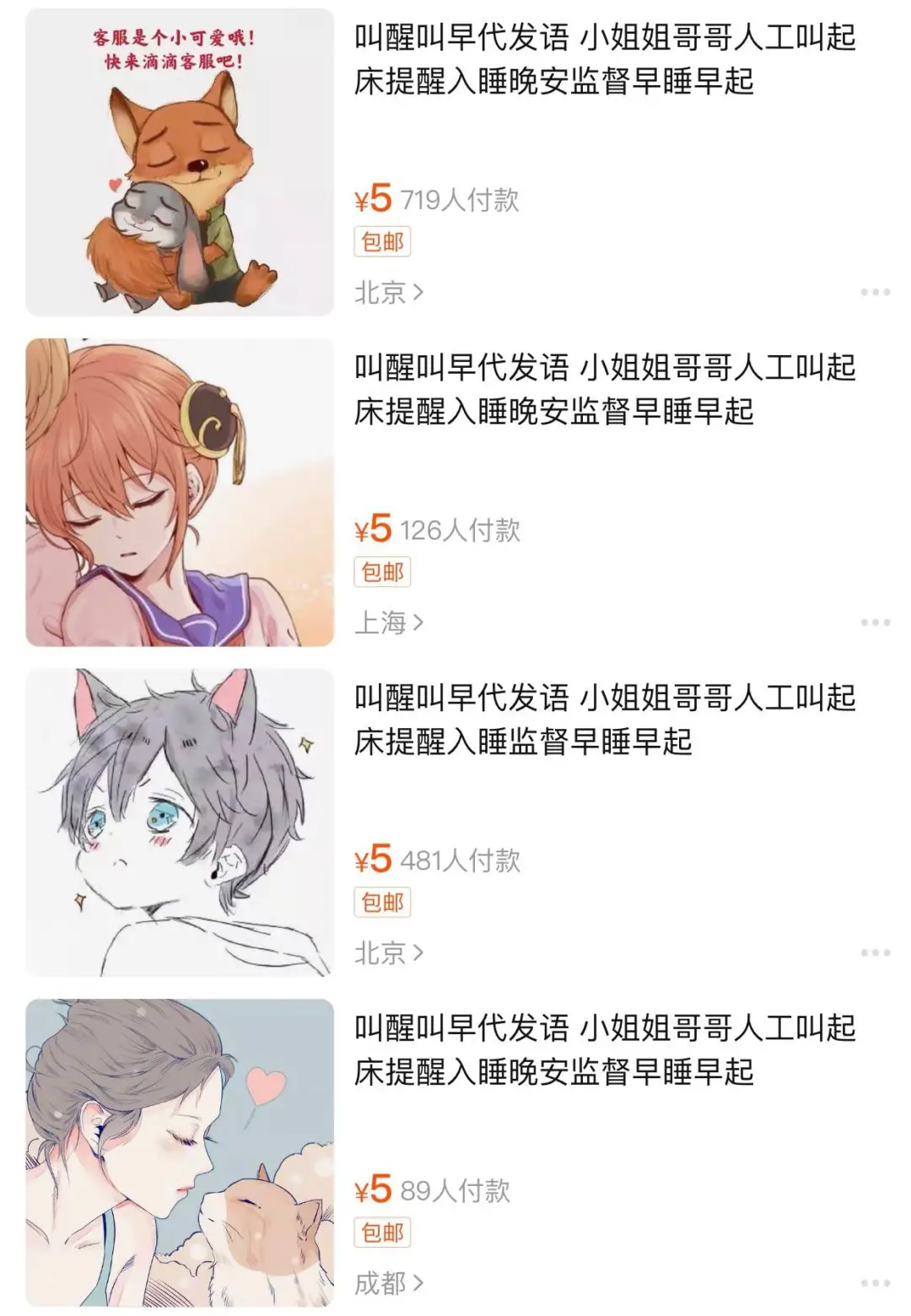
Task: Open the listing with 89人付款
Action: pyautogui.click(x=604, y=1049)
